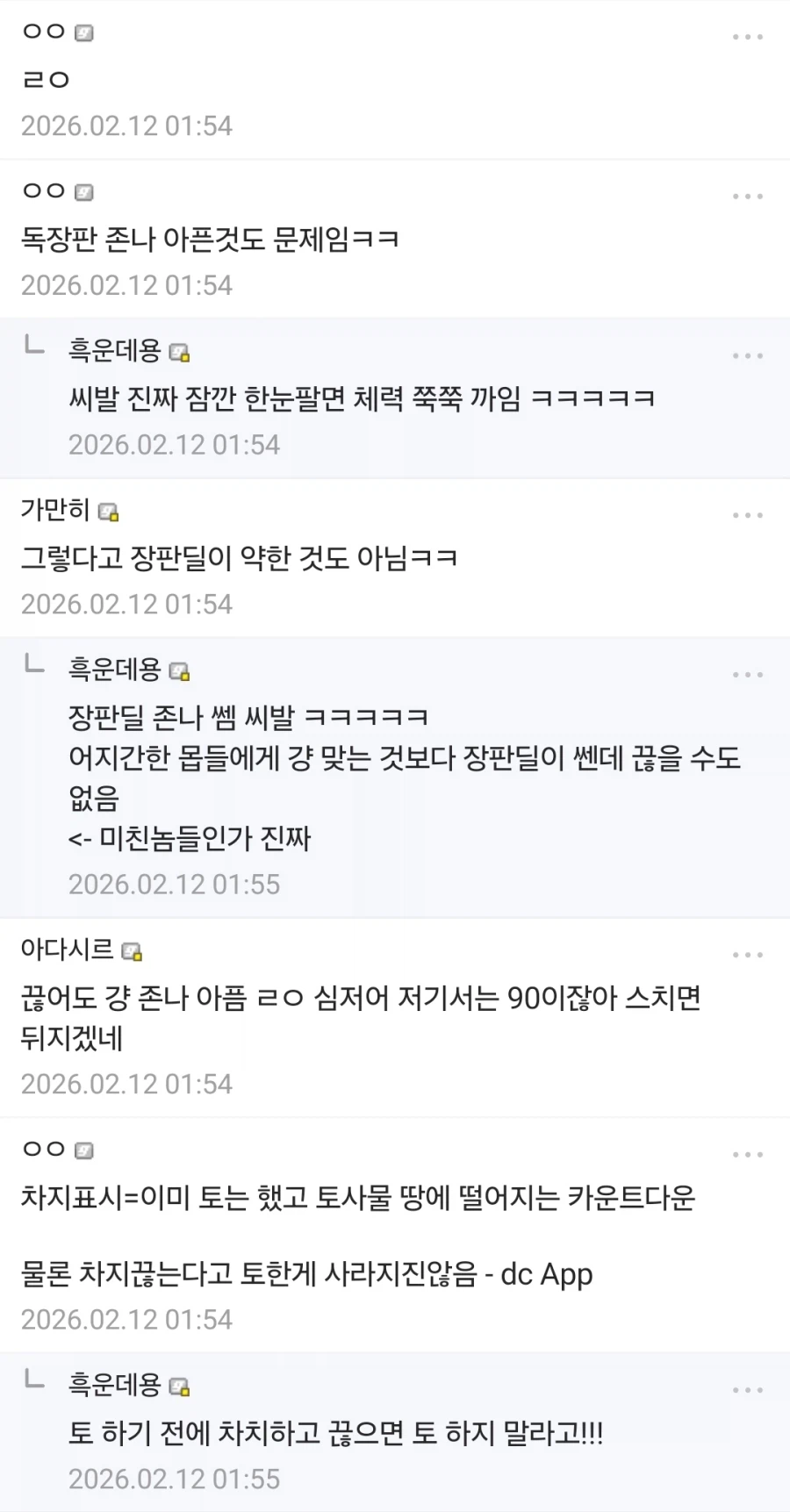The height and width of the screenshot is (1512, 790).
Task: Open the gallog icon beside 아다시르
Action: point(133,950)
